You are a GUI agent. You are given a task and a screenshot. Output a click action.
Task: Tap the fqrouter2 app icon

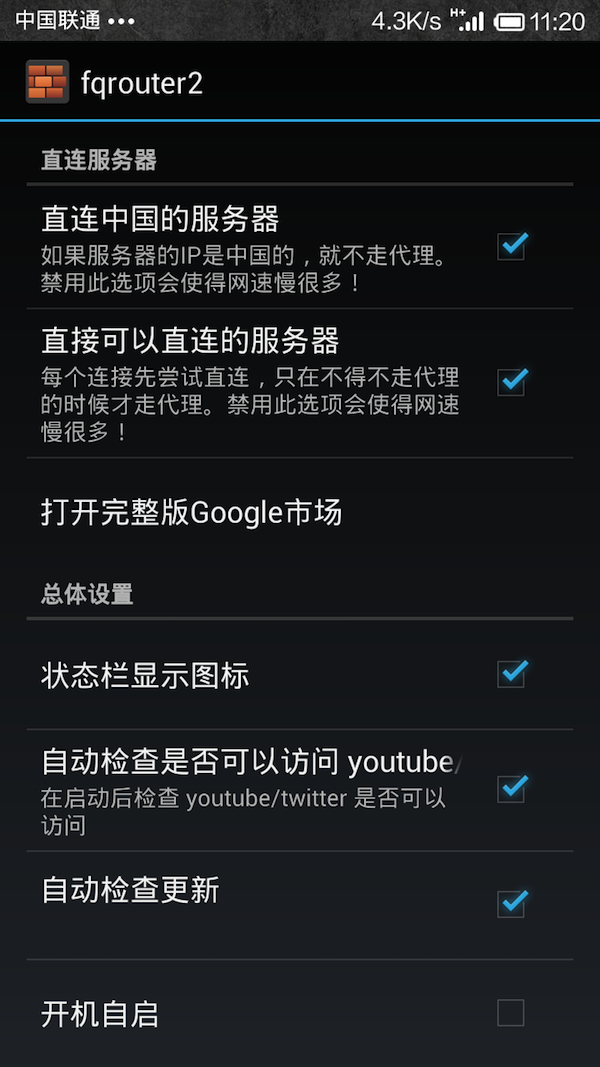coord(47,82)
